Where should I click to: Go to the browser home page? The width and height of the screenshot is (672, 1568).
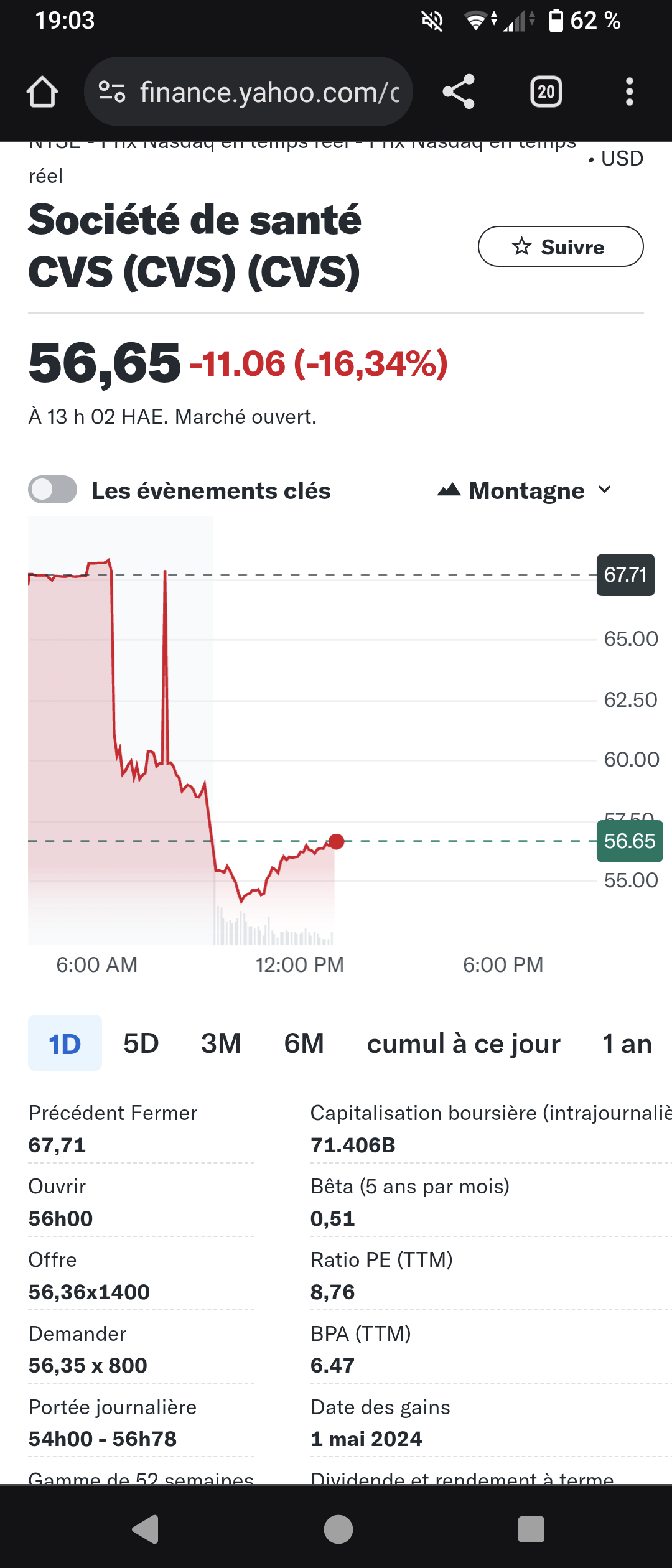42,92
